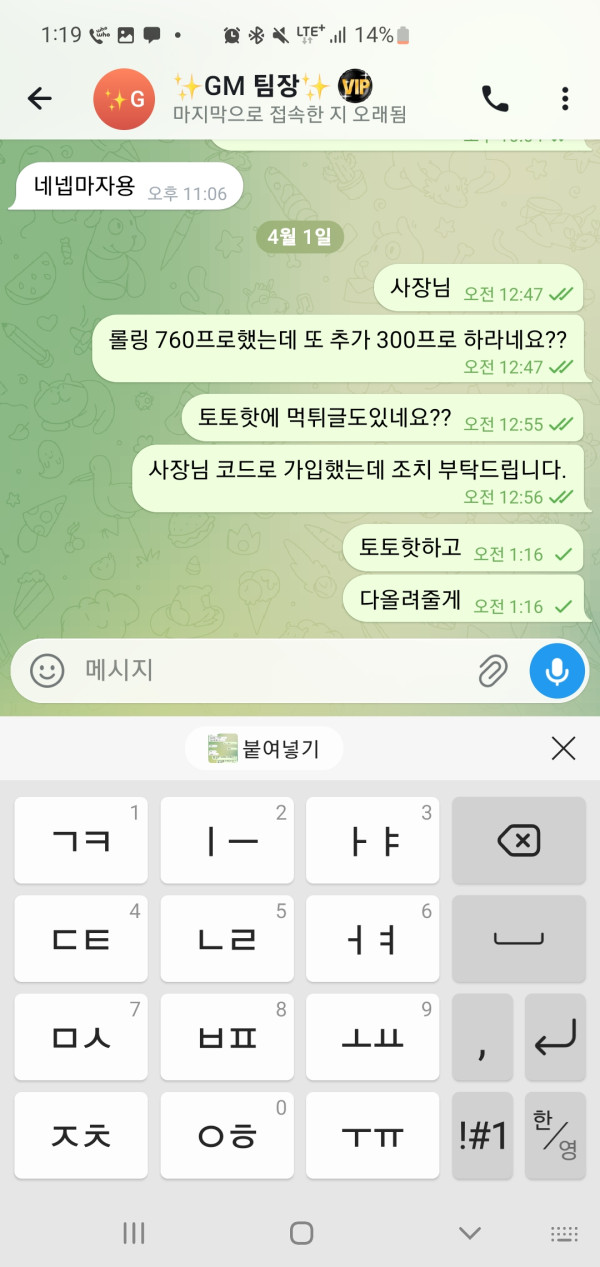Focus the 메시지 input field
Image resolution: width=600 pixels, height=1267 pixels.
(x=270, y=670)
